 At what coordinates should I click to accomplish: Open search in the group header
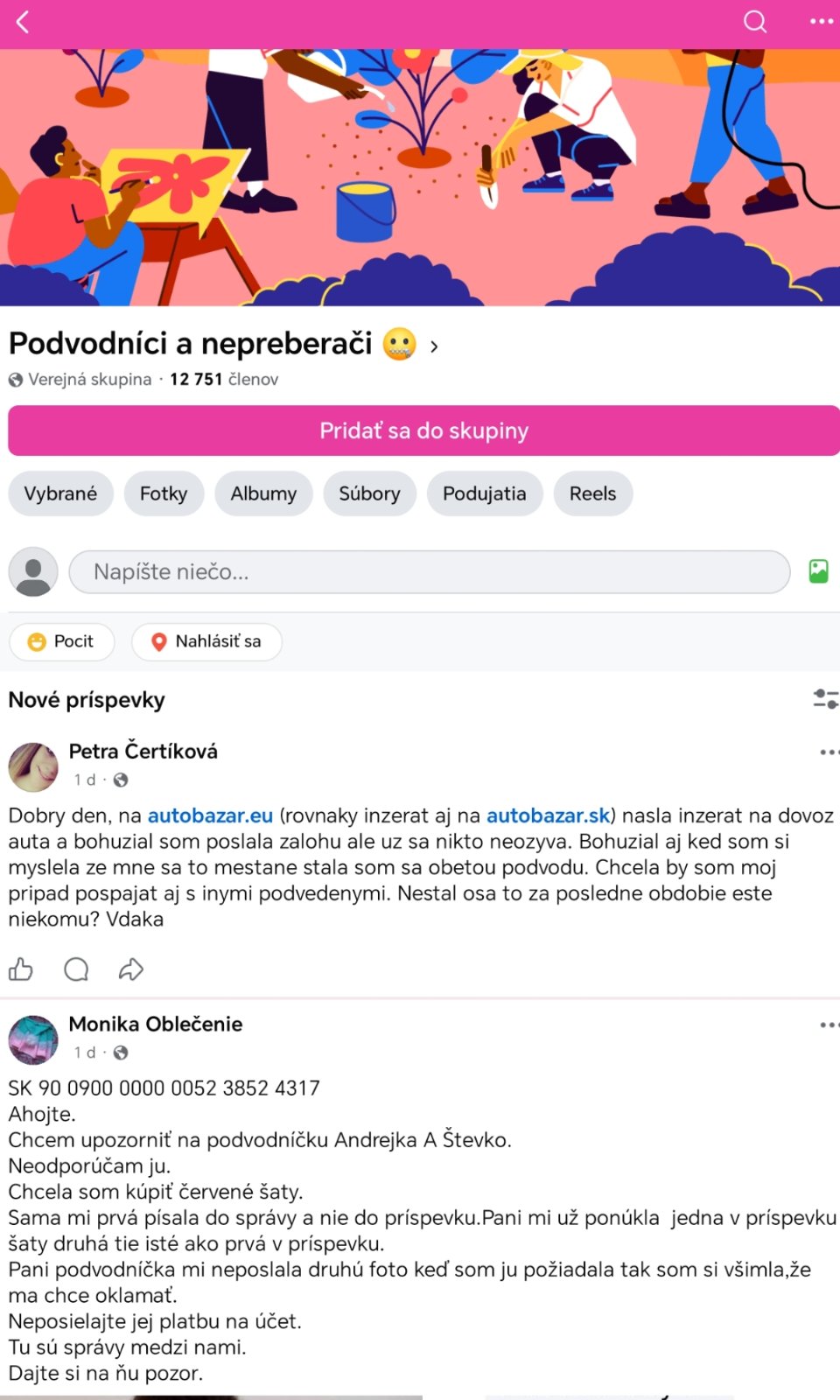click(x=754, y=22)
